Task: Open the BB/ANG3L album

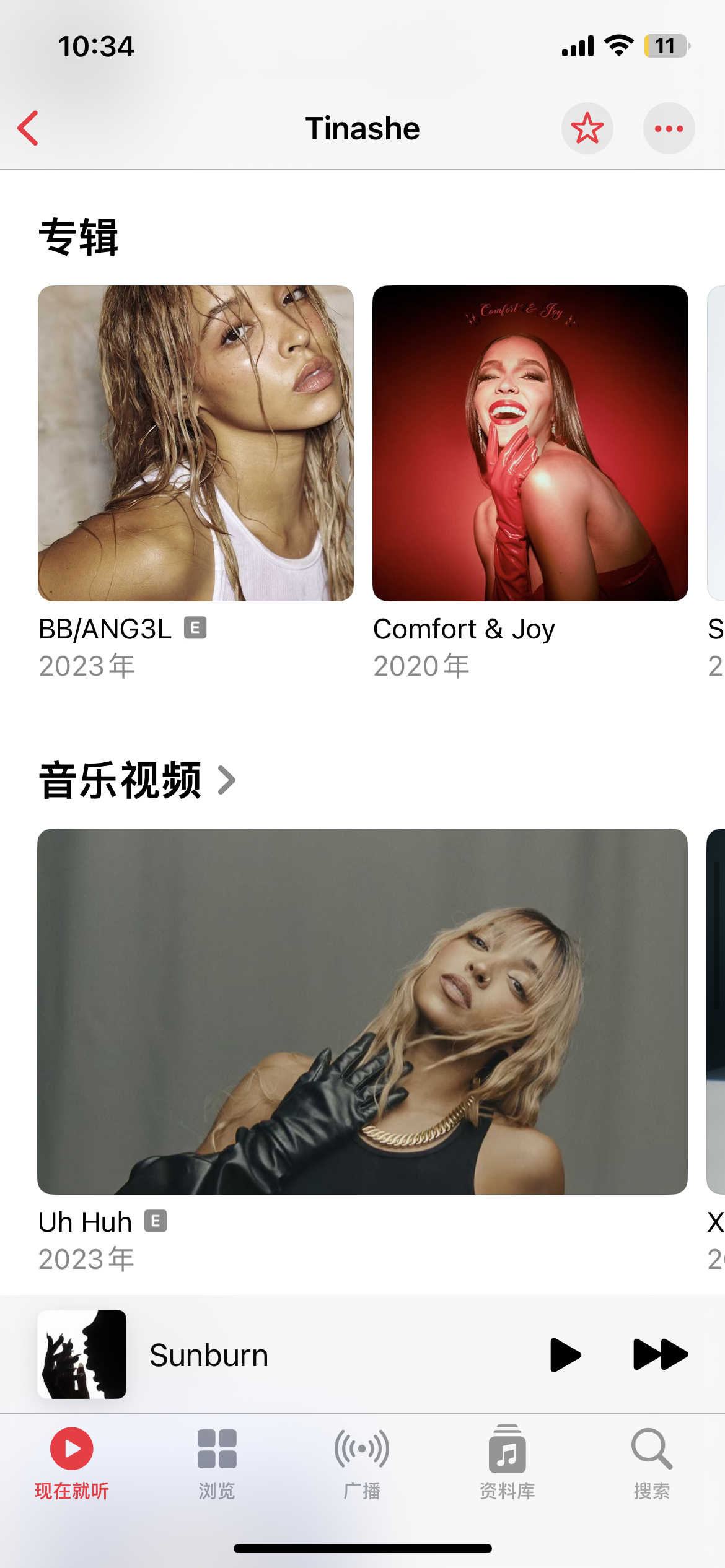Action: click(196, 443)
